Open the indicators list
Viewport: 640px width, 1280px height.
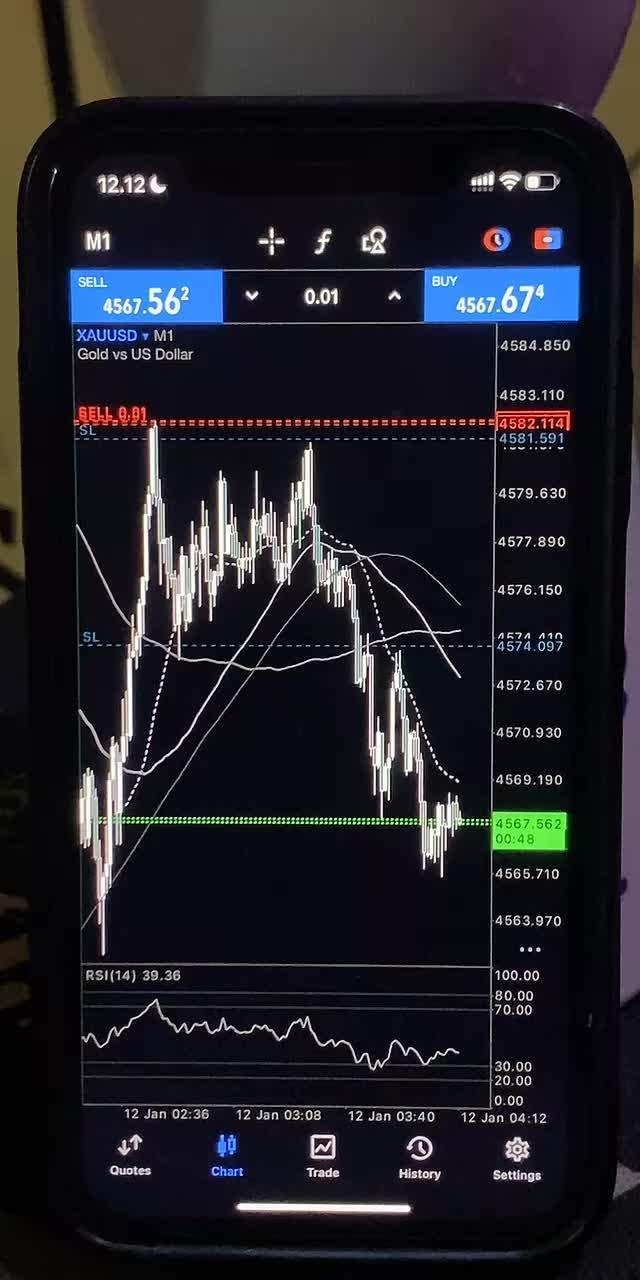point(322,241)
